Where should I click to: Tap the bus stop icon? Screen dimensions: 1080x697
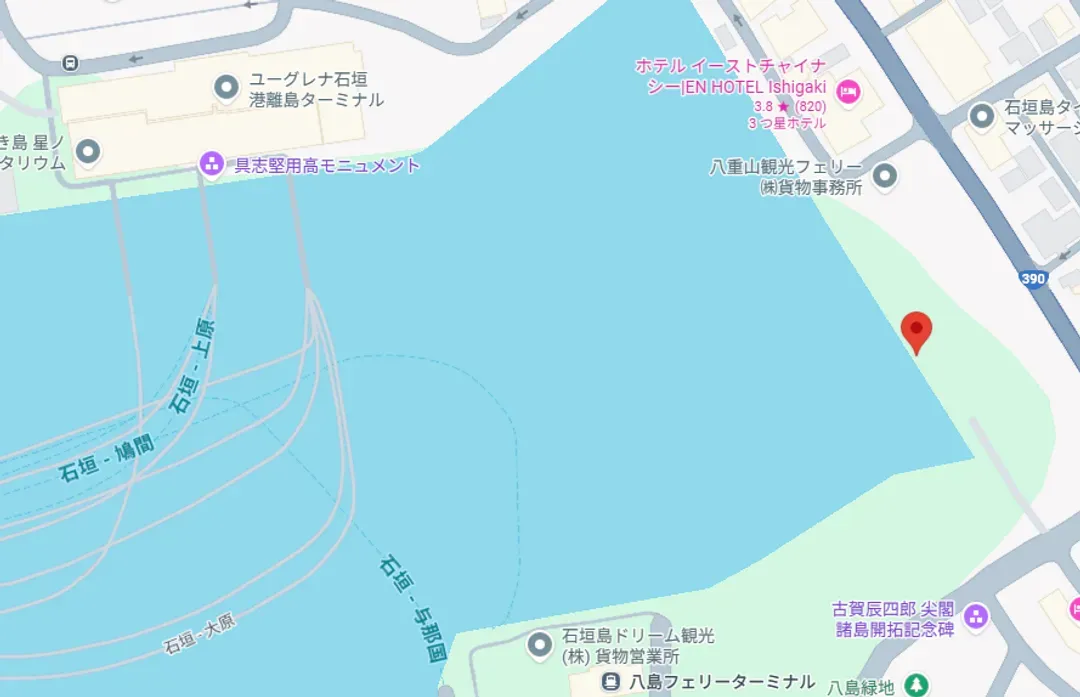pyautogui.click(x=70, y=62)
